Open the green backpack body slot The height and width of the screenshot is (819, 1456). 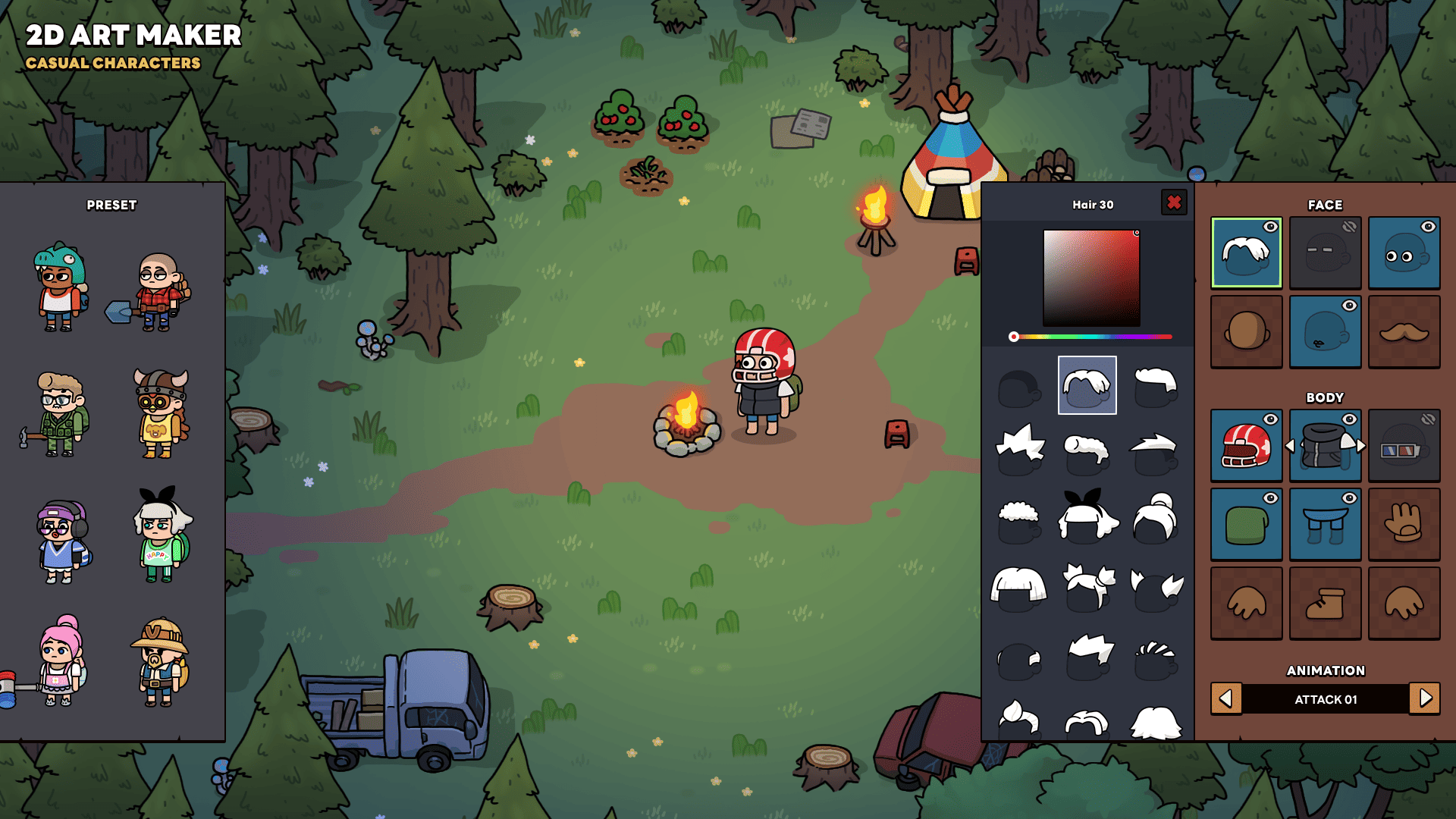coord(1246,524)
